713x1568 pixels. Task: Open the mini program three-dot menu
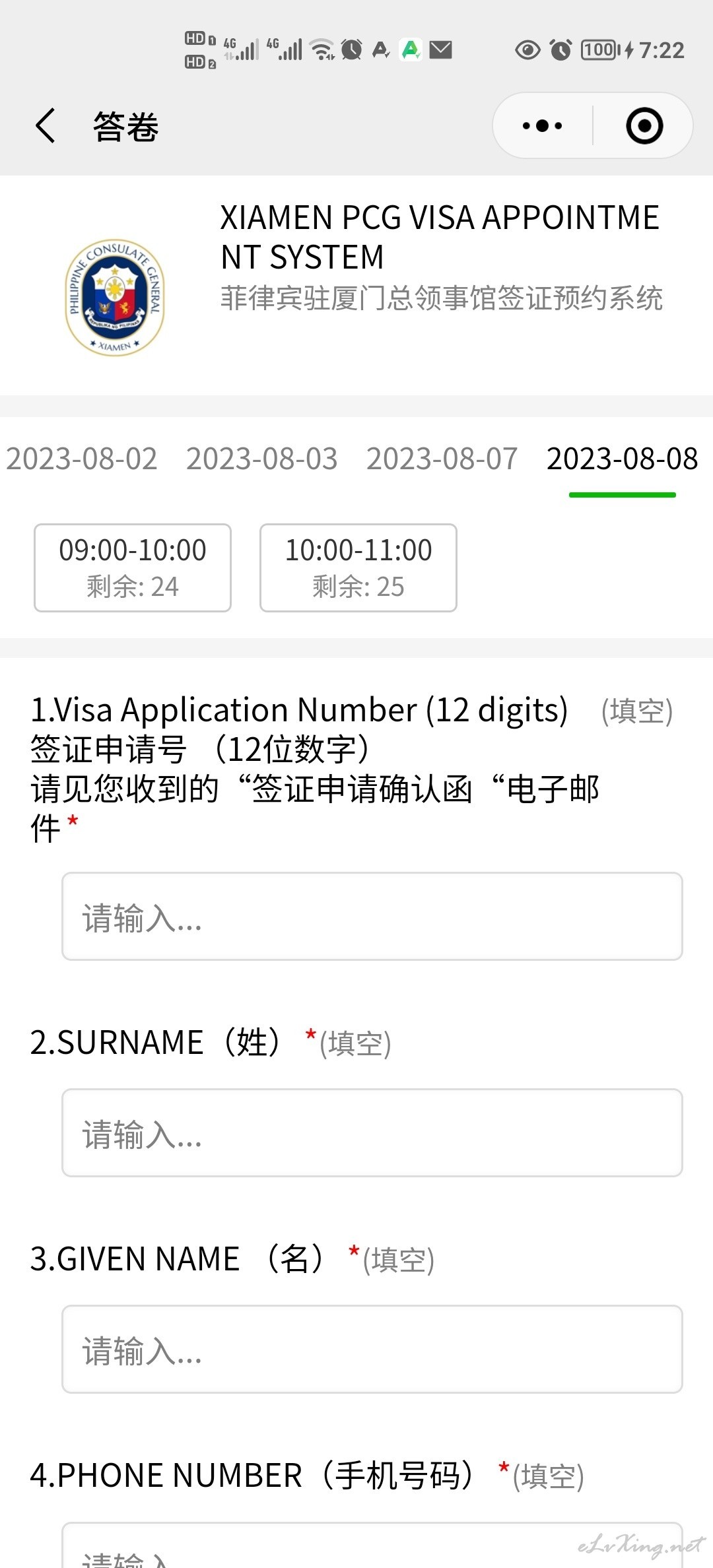(x=543, y=125)
